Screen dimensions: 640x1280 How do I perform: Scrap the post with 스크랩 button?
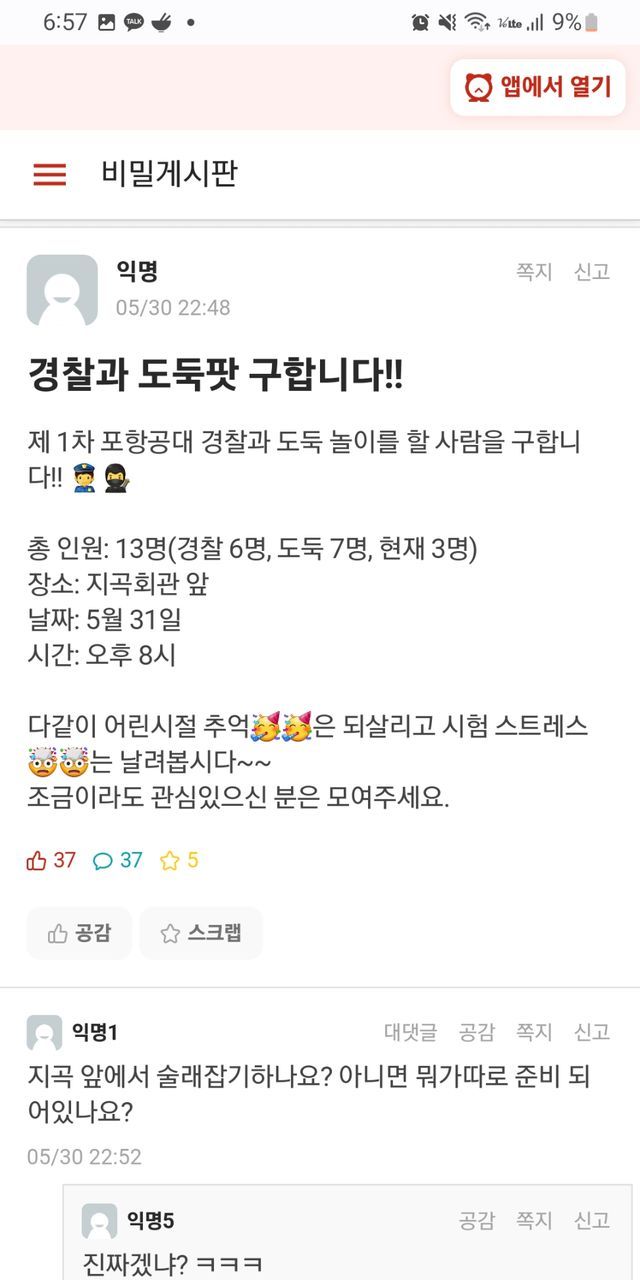[201, 933]
